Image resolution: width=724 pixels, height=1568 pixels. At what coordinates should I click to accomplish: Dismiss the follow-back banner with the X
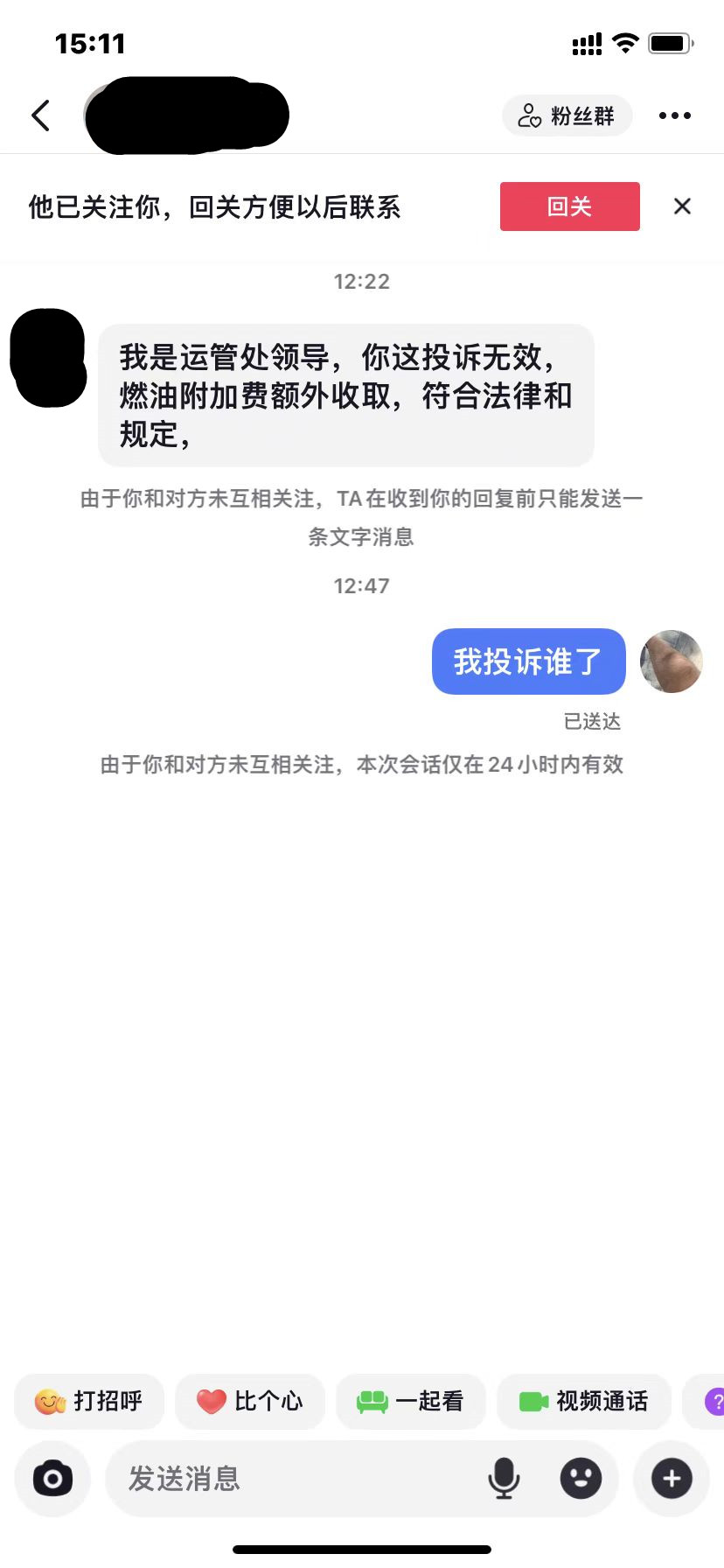coord(682,206)
